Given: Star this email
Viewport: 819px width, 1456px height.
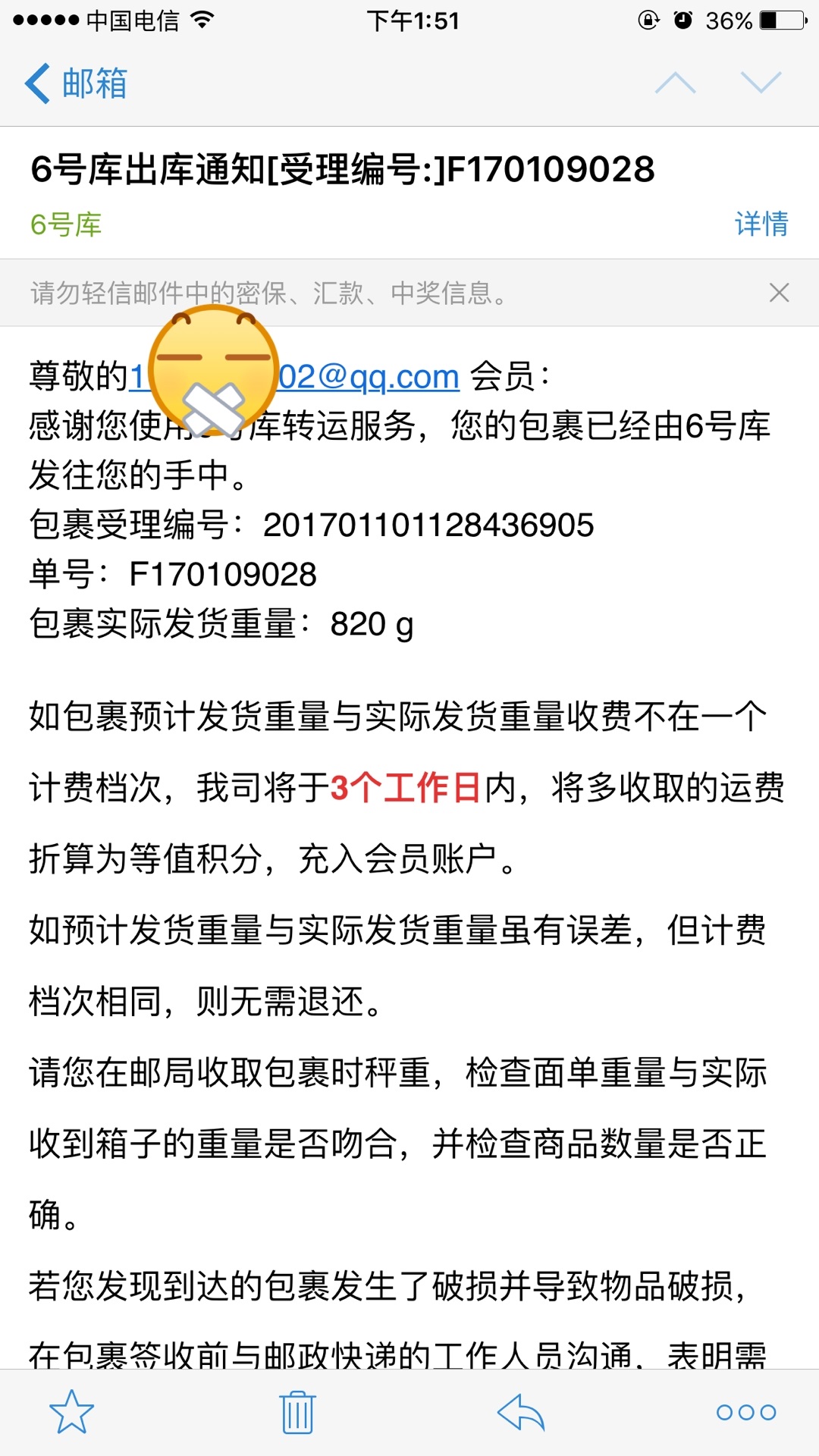Looking at the screenshot, I should [72, 1412].
